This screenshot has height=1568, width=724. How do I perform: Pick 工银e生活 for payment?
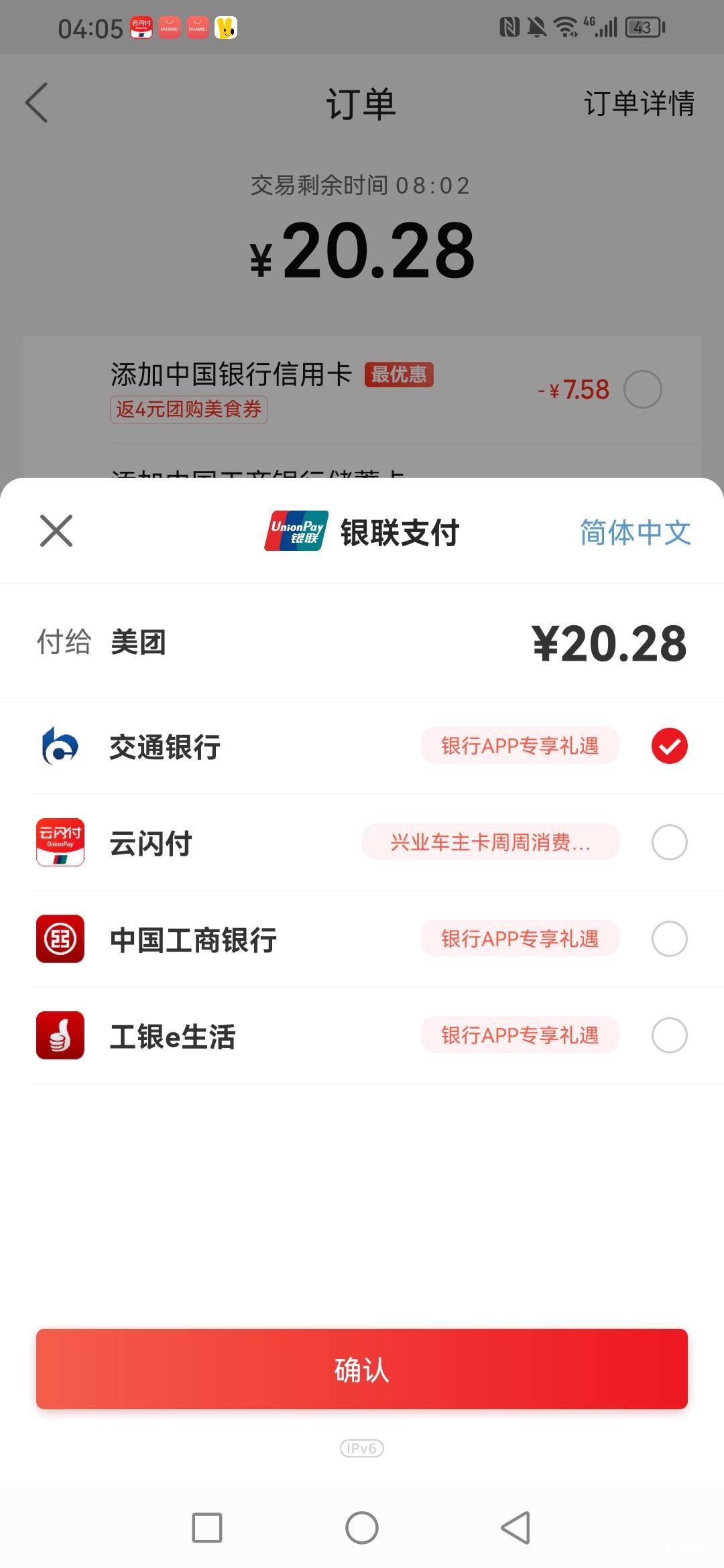pos(362,1035)
